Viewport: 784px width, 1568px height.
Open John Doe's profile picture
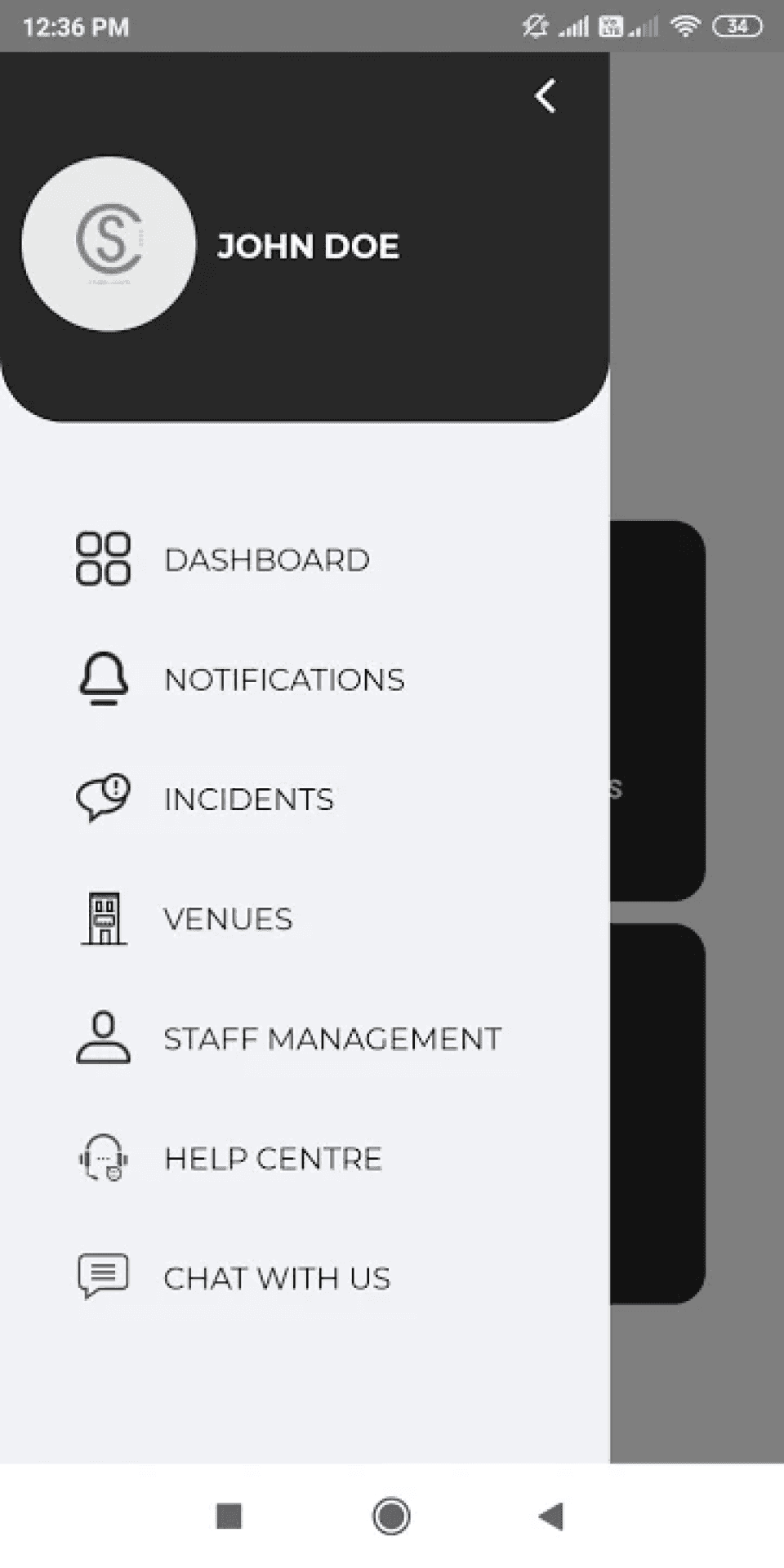(x=109, y=244)
